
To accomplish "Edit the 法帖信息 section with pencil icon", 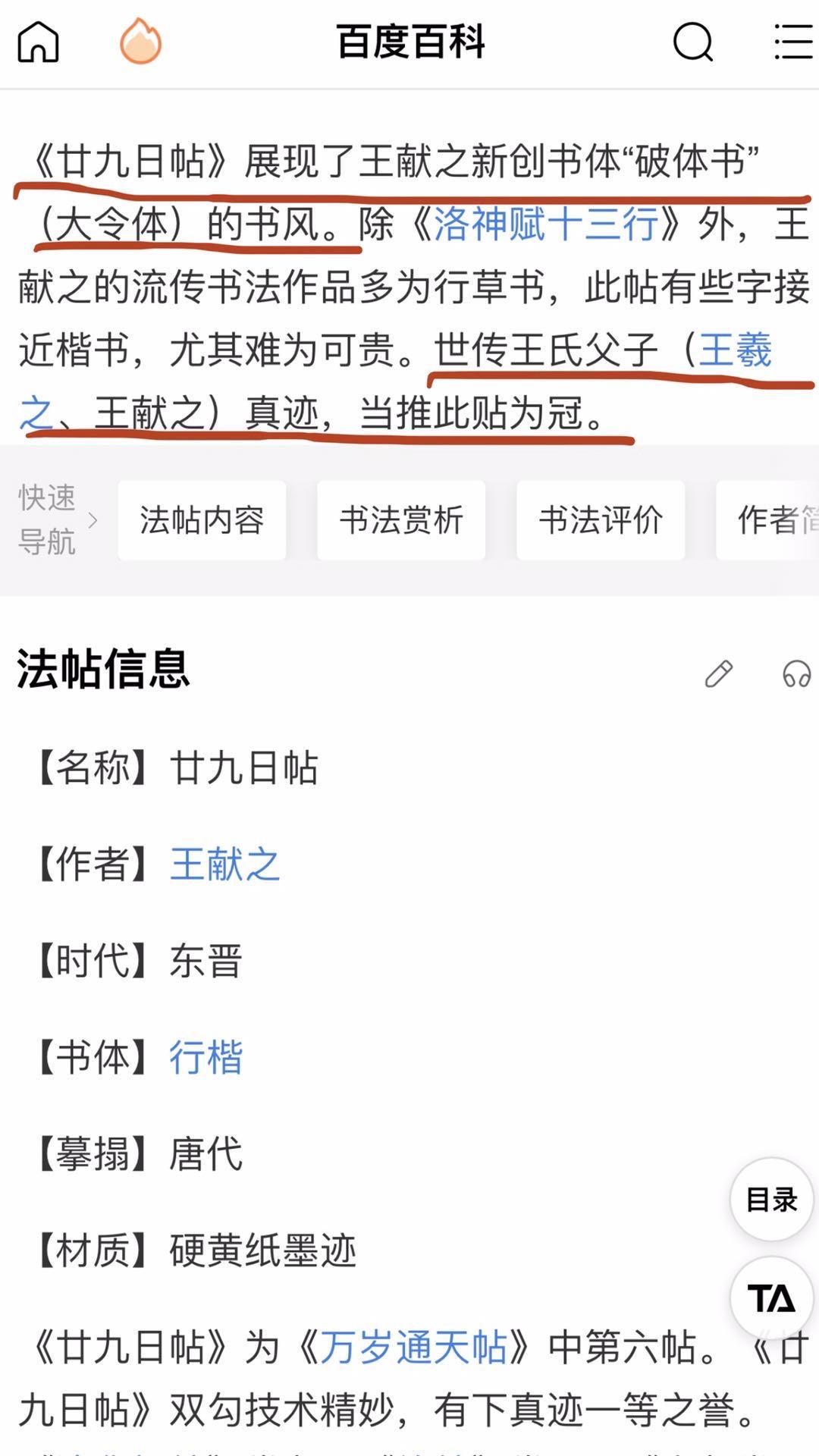I will tap(718, 673).
